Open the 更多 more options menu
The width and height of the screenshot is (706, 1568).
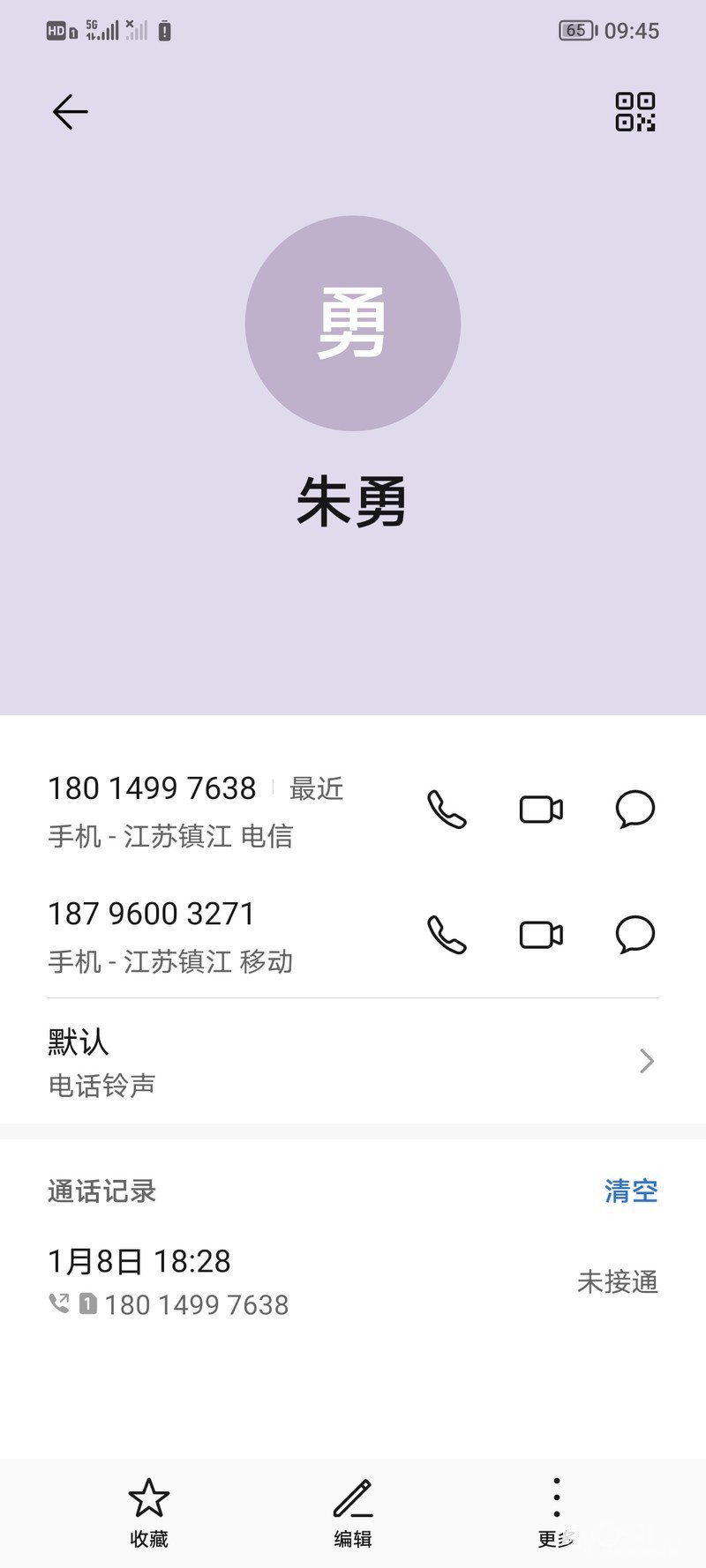click(556, 1512)
